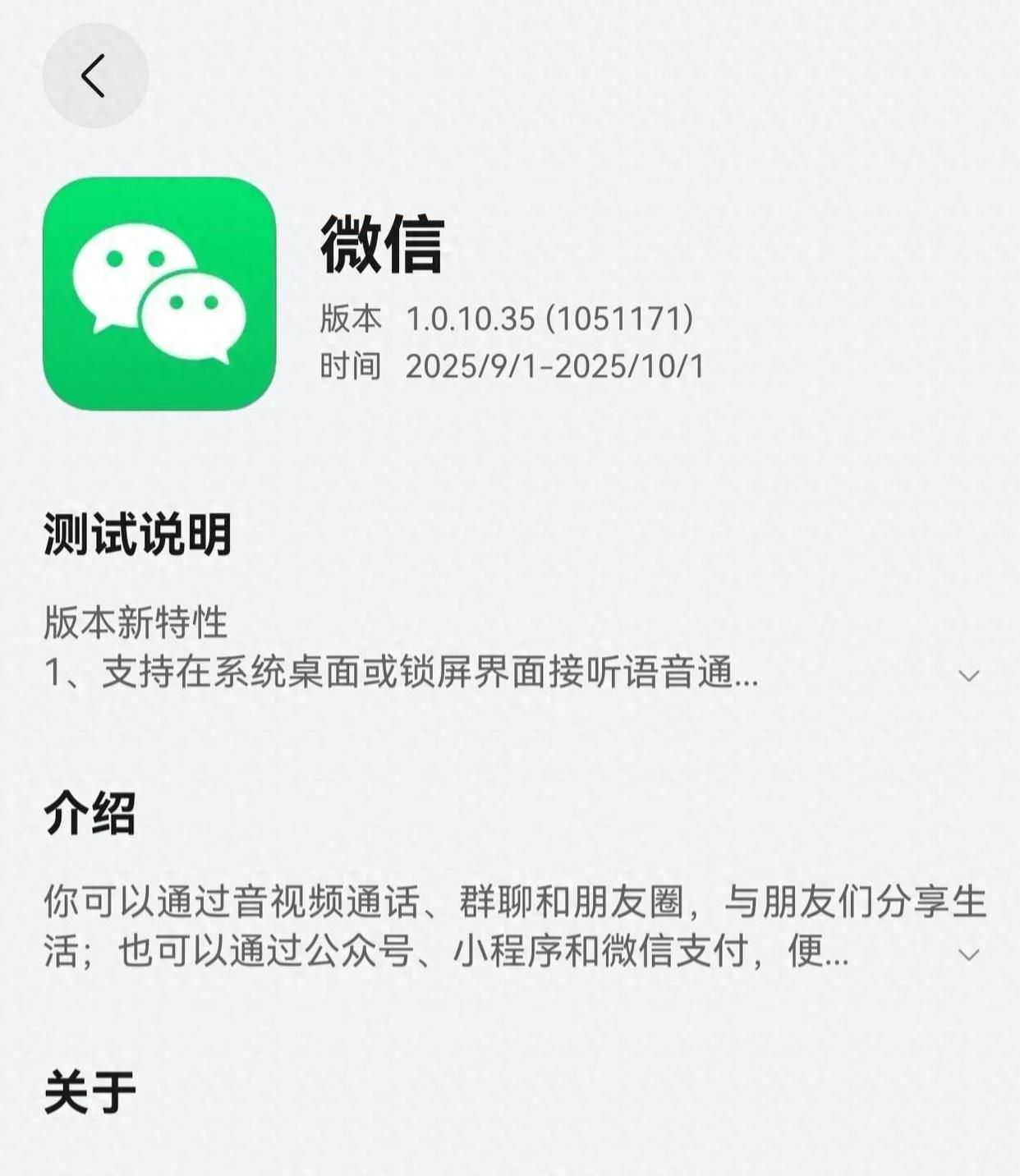Expand the 版本新特性 test notes
This screenshot has height=1176, width=1020.
pyautogui.click(x=969, y=676)
